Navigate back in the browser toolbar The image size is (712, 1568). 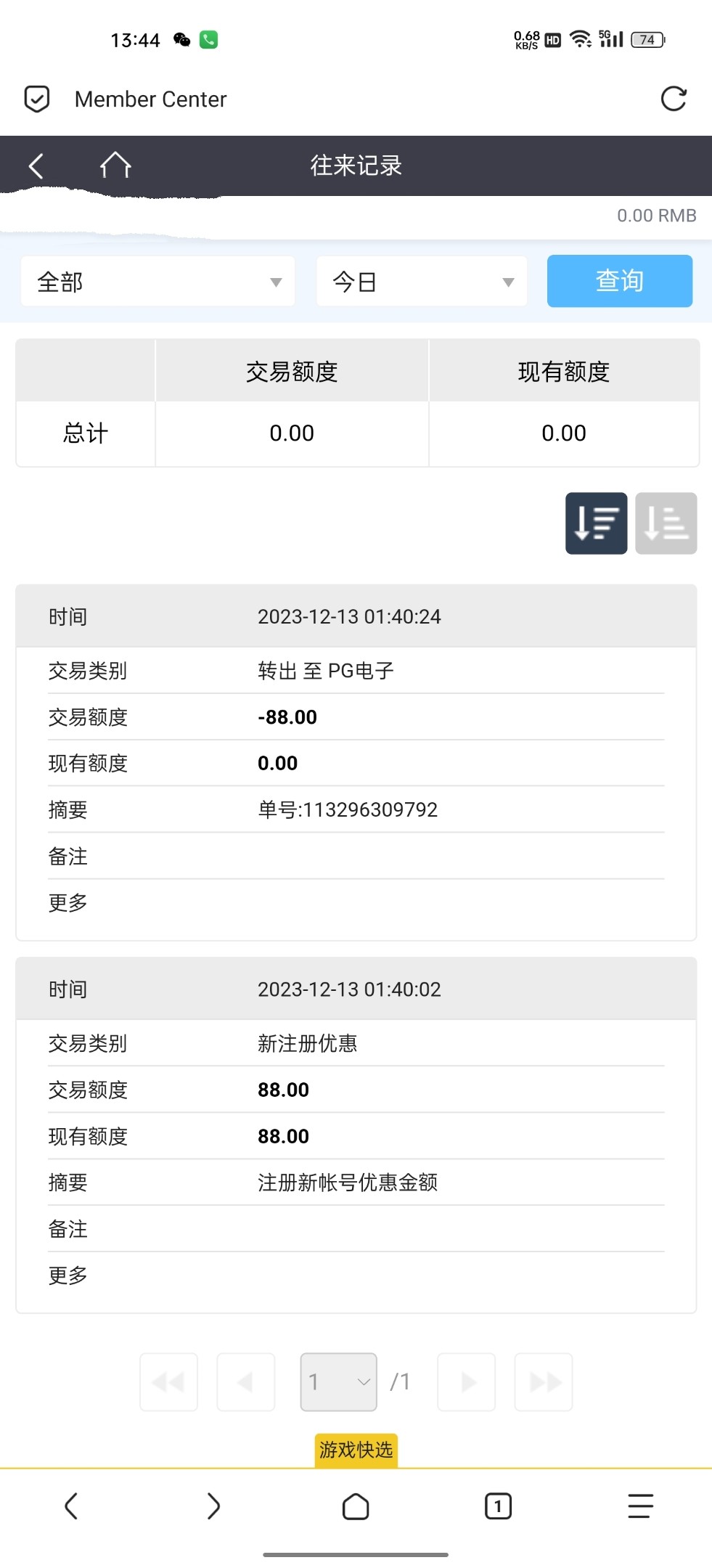point(71,1506)
